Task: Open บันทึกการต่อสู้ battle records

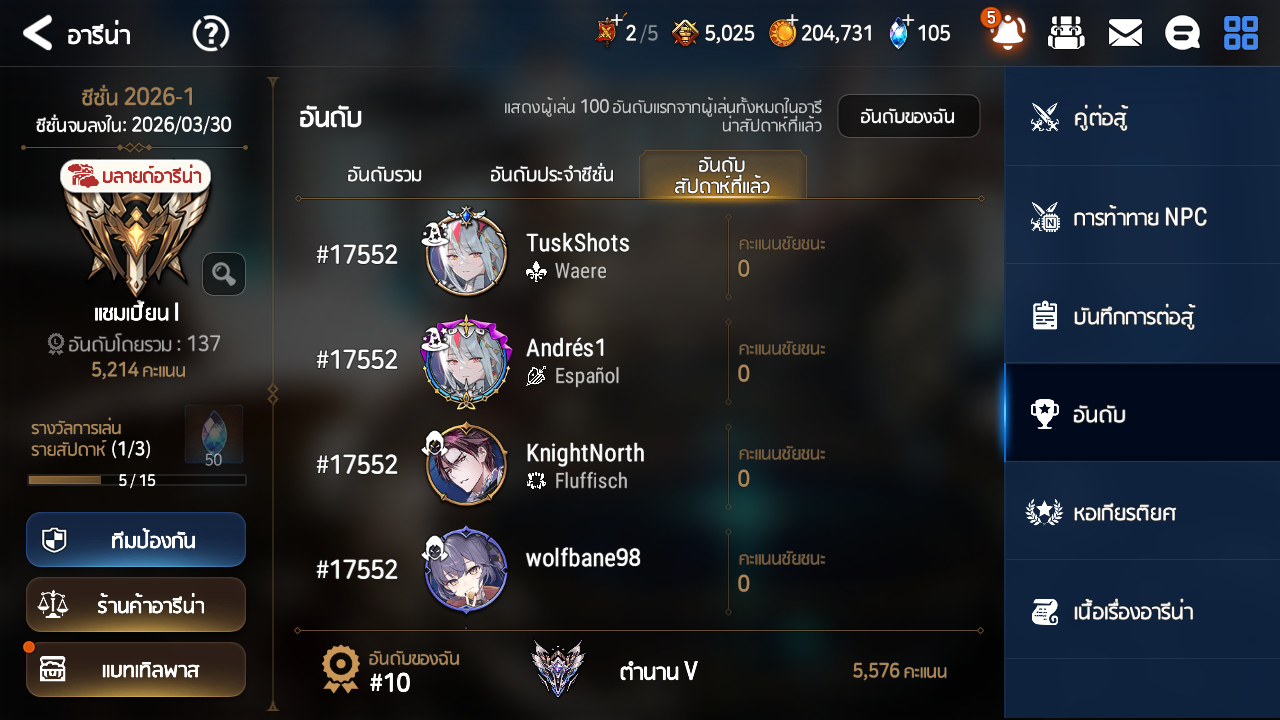Action: pos(1142,315)
